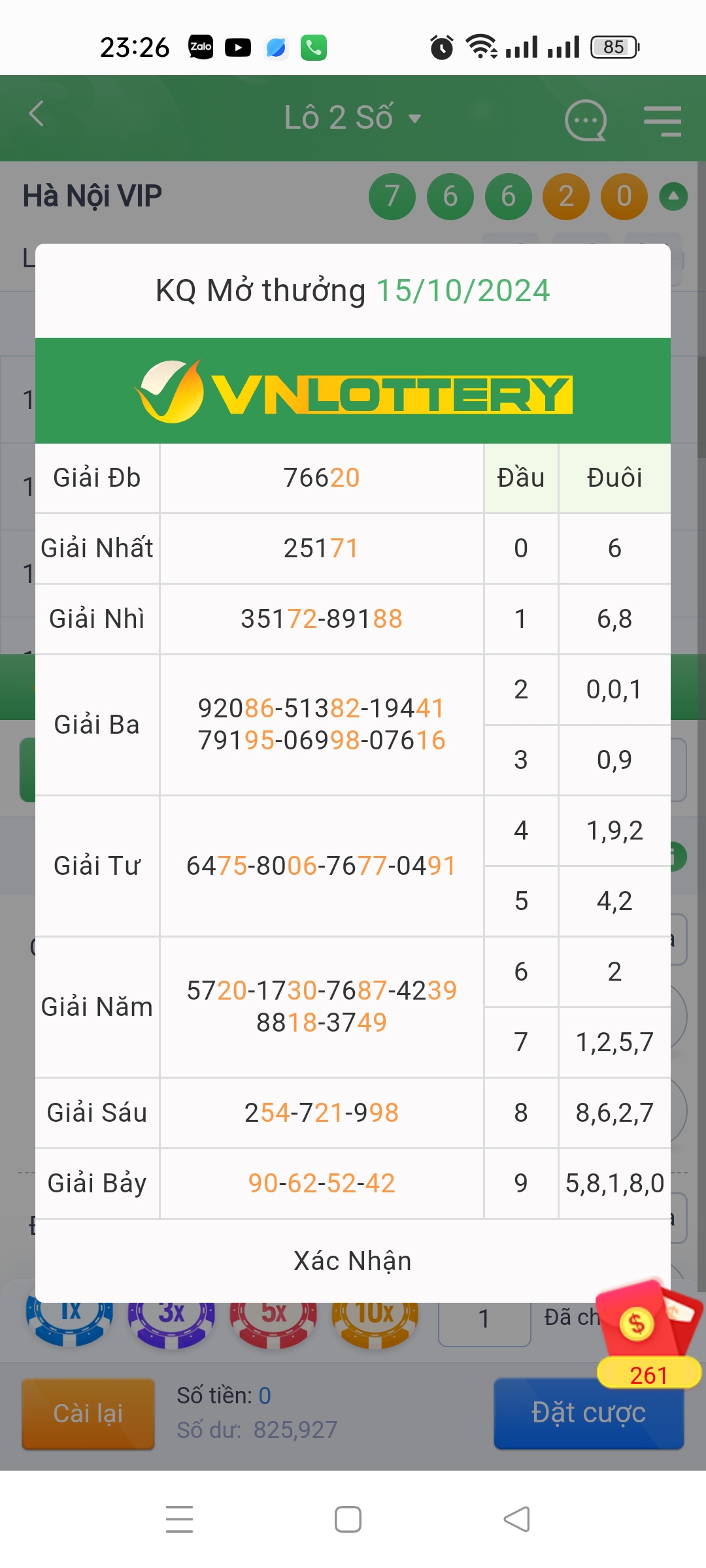Go back using the header arrow
Viewport: 706px width, 1568px height.
click(37, 114)
